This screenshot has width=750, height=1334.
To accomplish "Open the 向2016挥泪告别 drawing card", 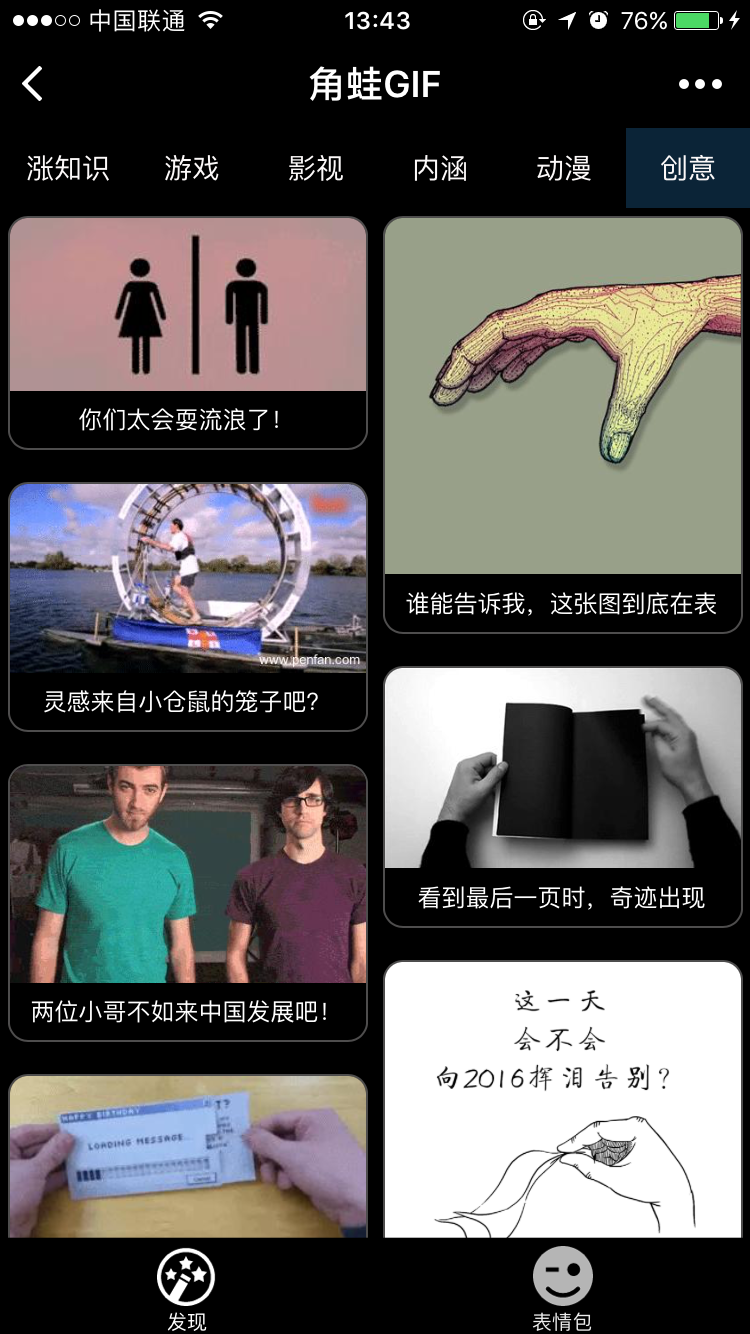I will click(563, 1100).
